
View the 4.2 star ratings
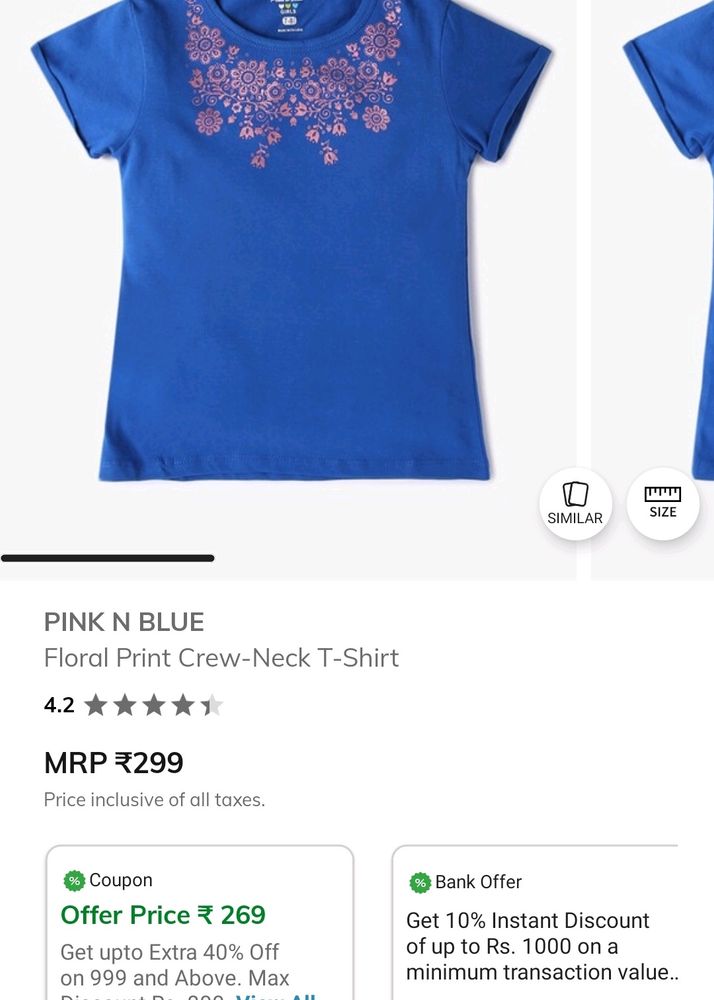point(134,706)
